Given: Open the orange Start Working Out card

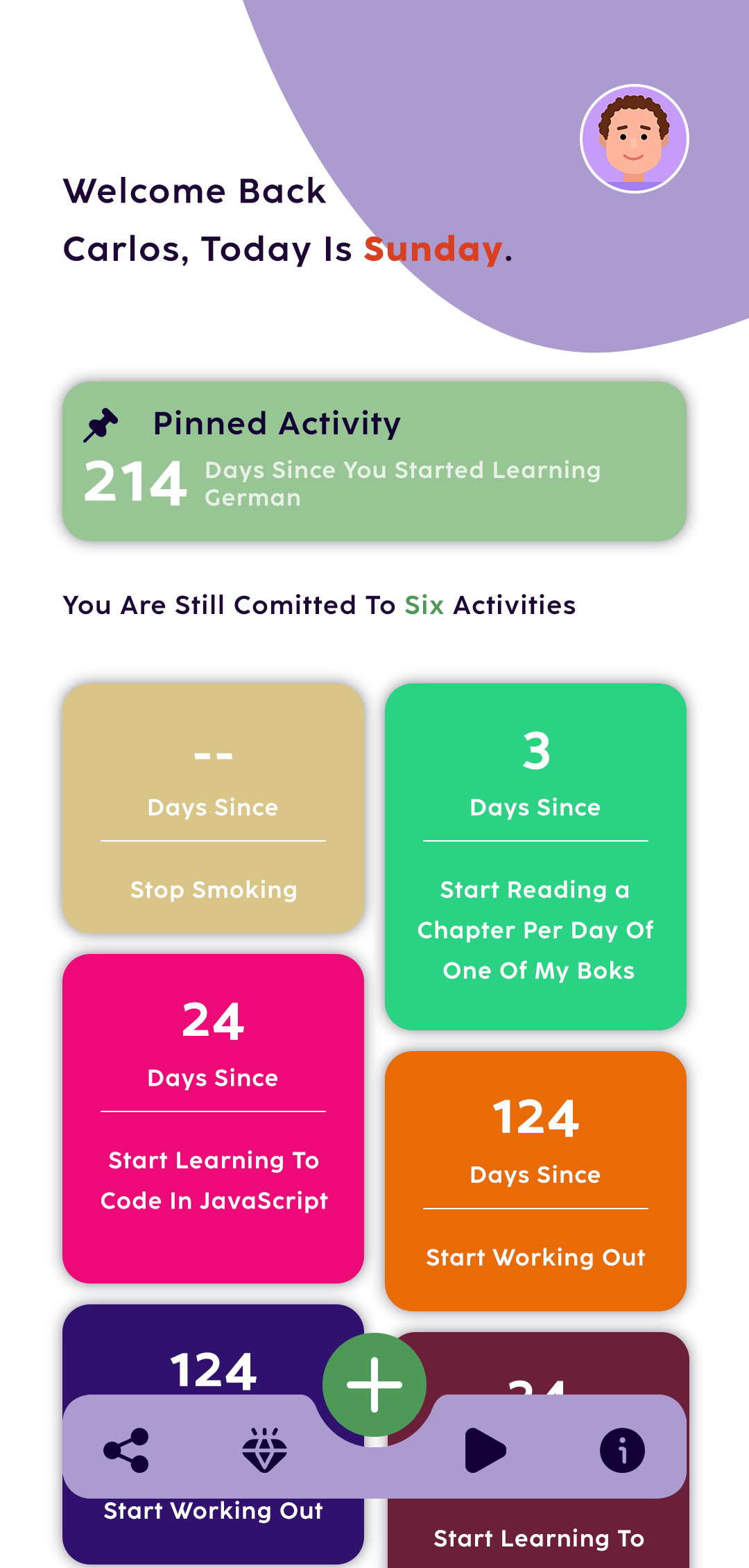Looking at the screenshot, I should pos(535,1179).
